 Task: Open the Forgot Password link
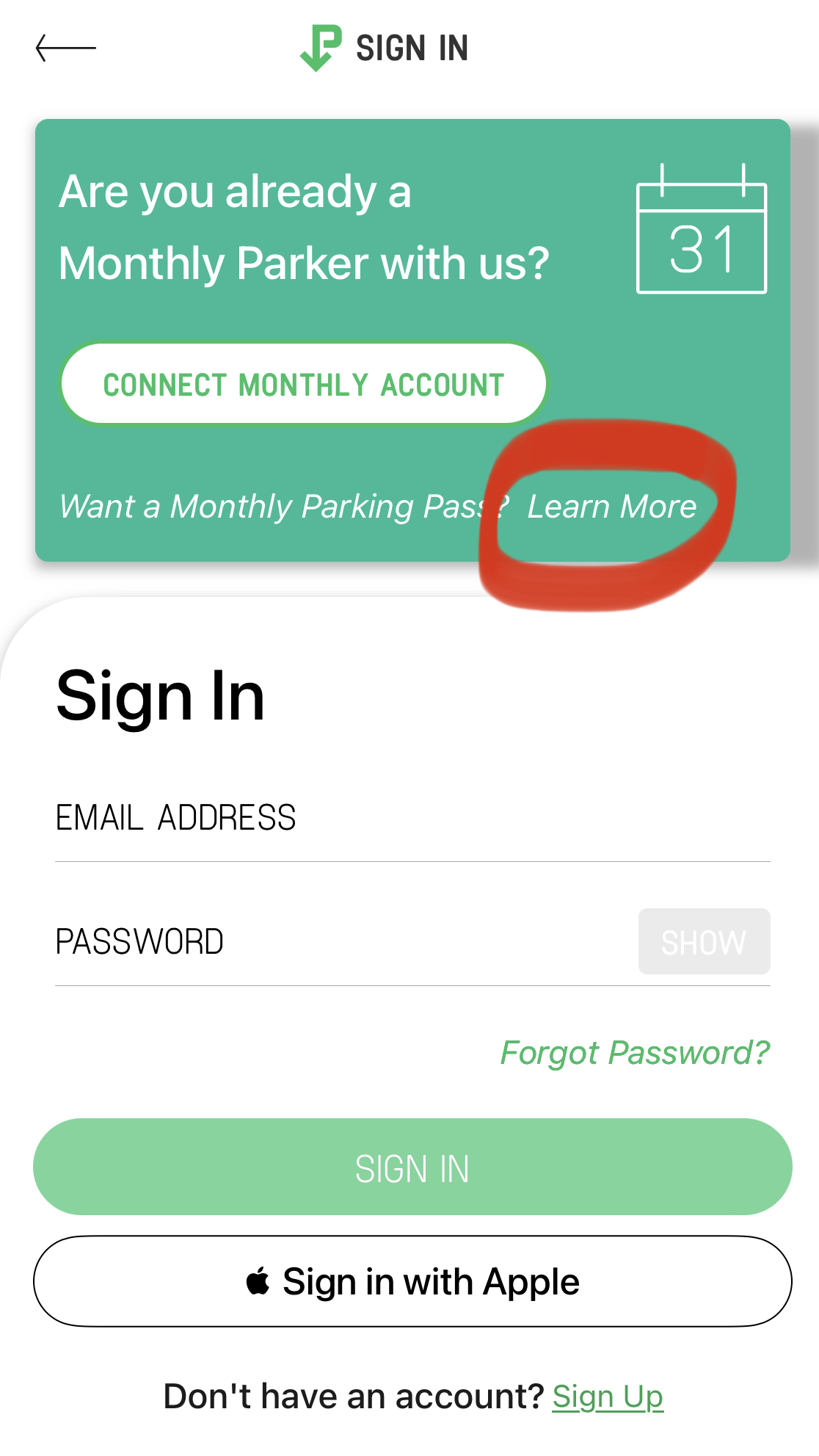tap(635, 1053)
